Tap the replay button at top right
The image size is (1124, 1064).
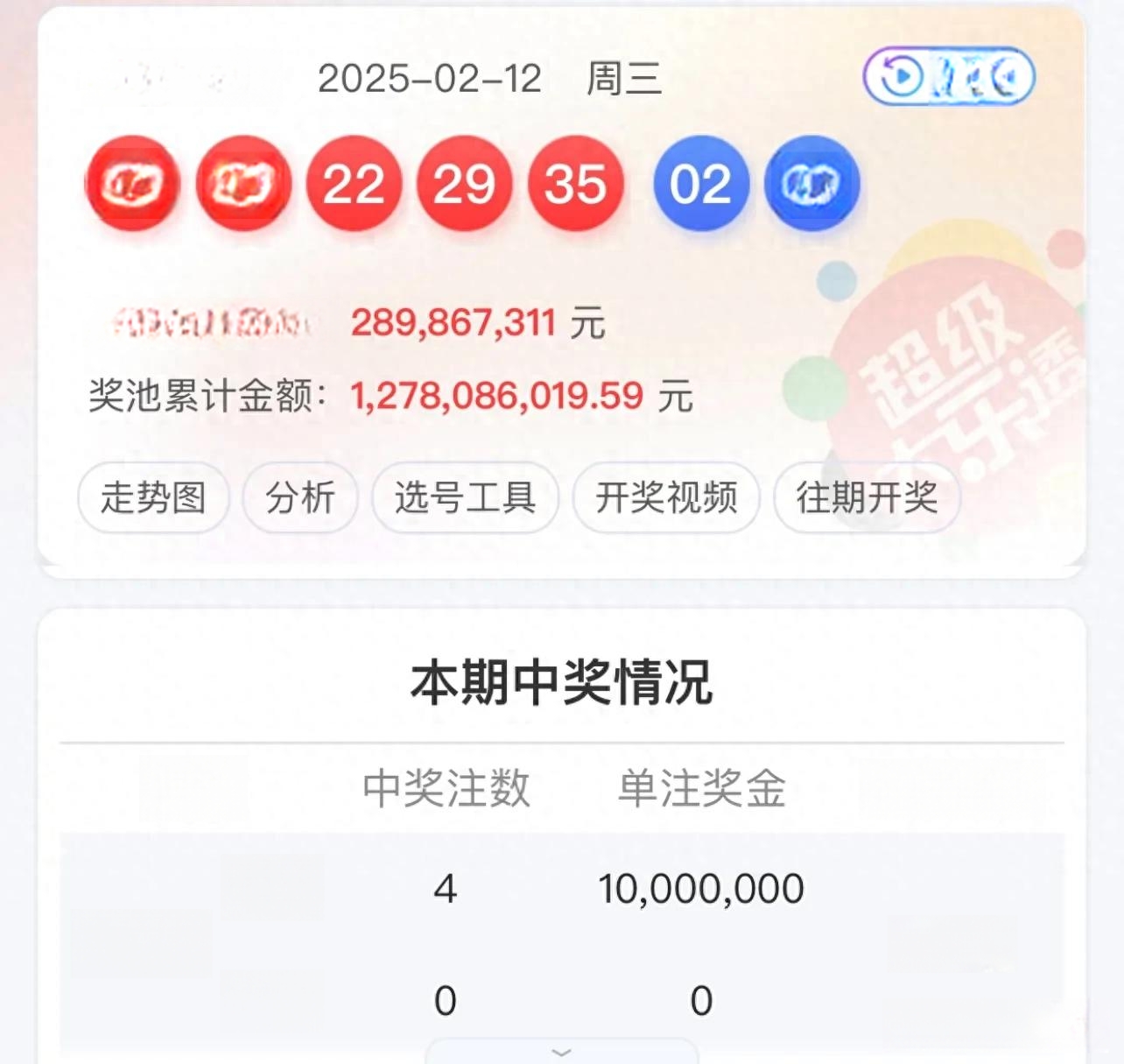pos(949,77)
